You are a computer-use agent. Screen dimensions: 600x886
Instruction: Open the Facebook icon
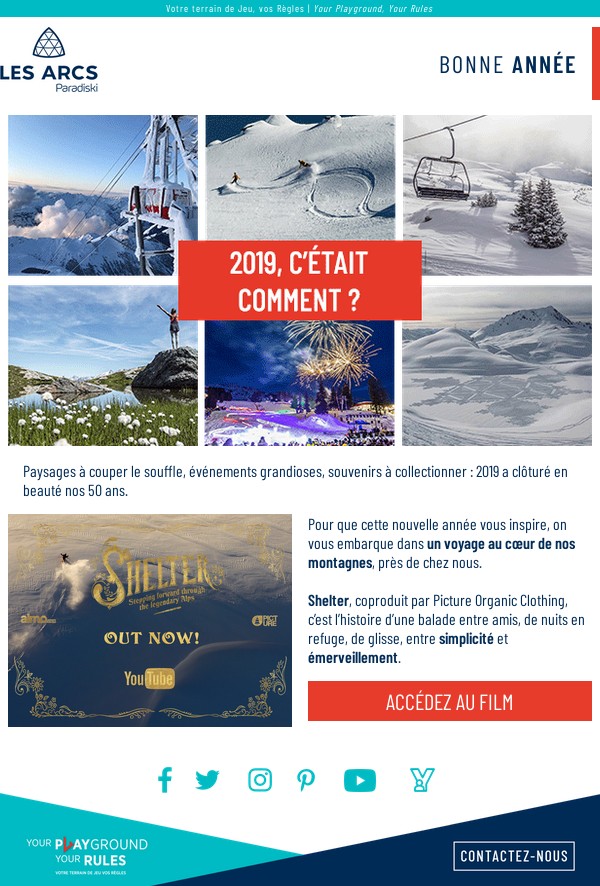(165, 780)
